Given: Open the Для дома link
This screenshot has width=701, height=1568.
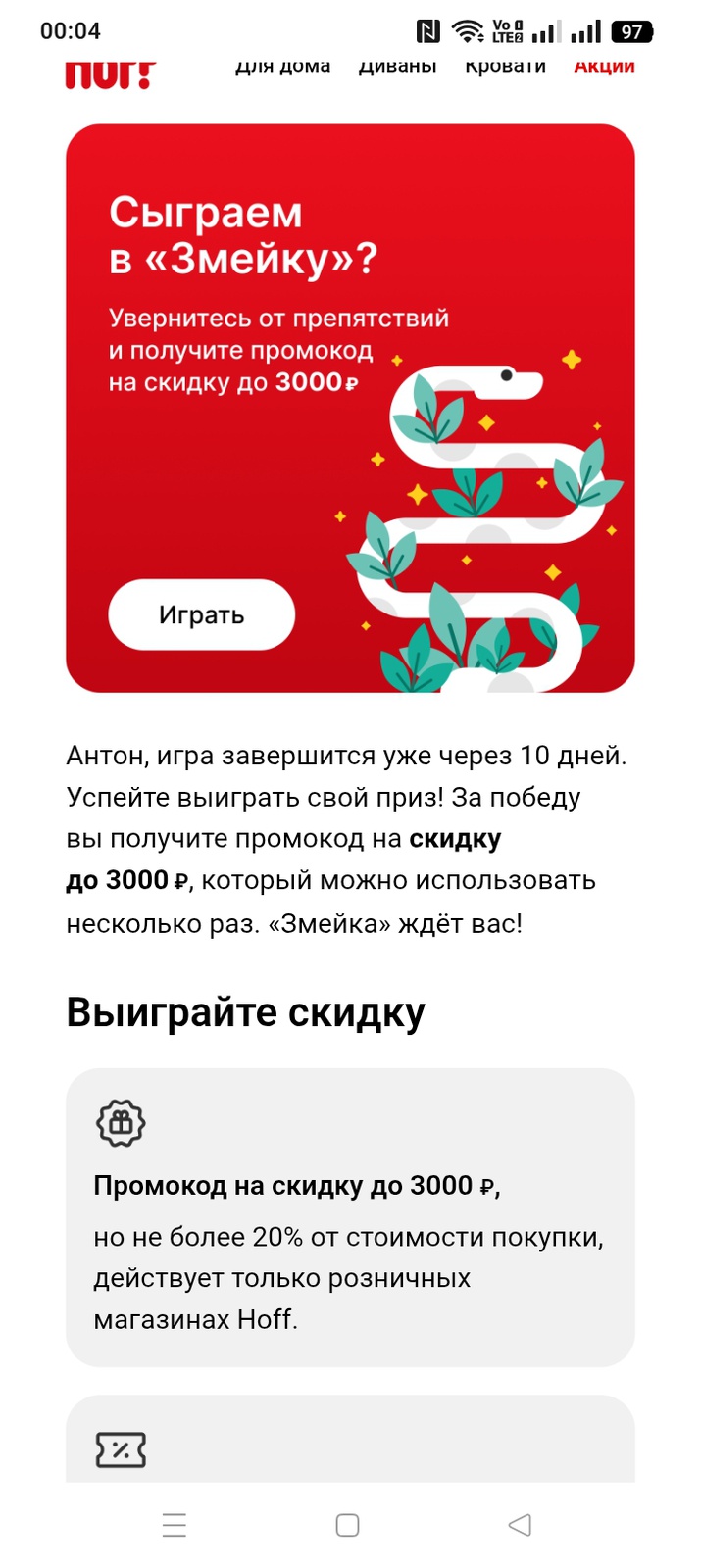Looking at the screenshot, I should [x=282, y=67].
